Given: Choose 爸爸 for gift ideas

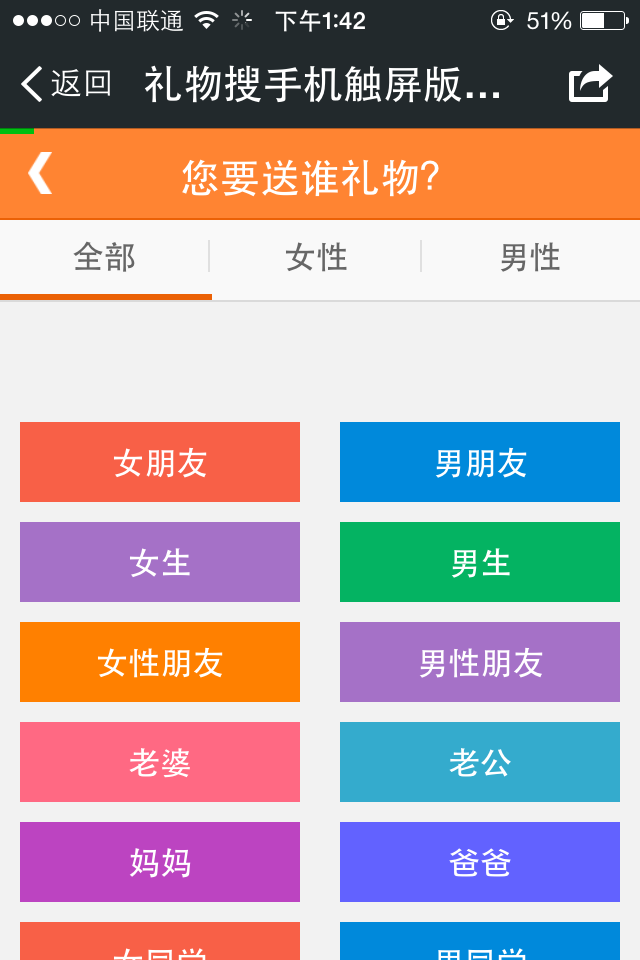Looking at the screenshot, I should [480, 862].
